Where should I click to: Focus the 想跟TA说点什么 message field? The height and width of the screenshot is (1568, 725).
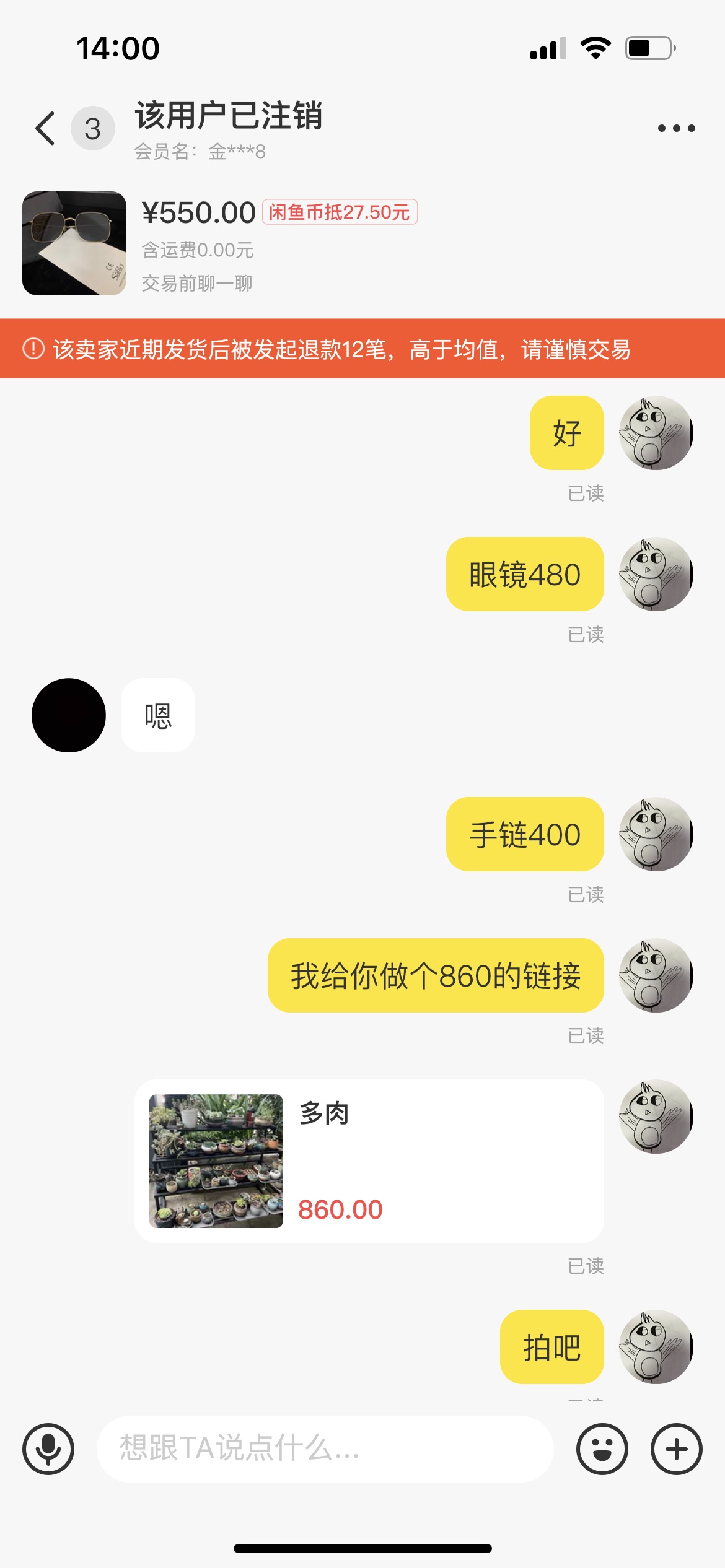click(325, 1448)
